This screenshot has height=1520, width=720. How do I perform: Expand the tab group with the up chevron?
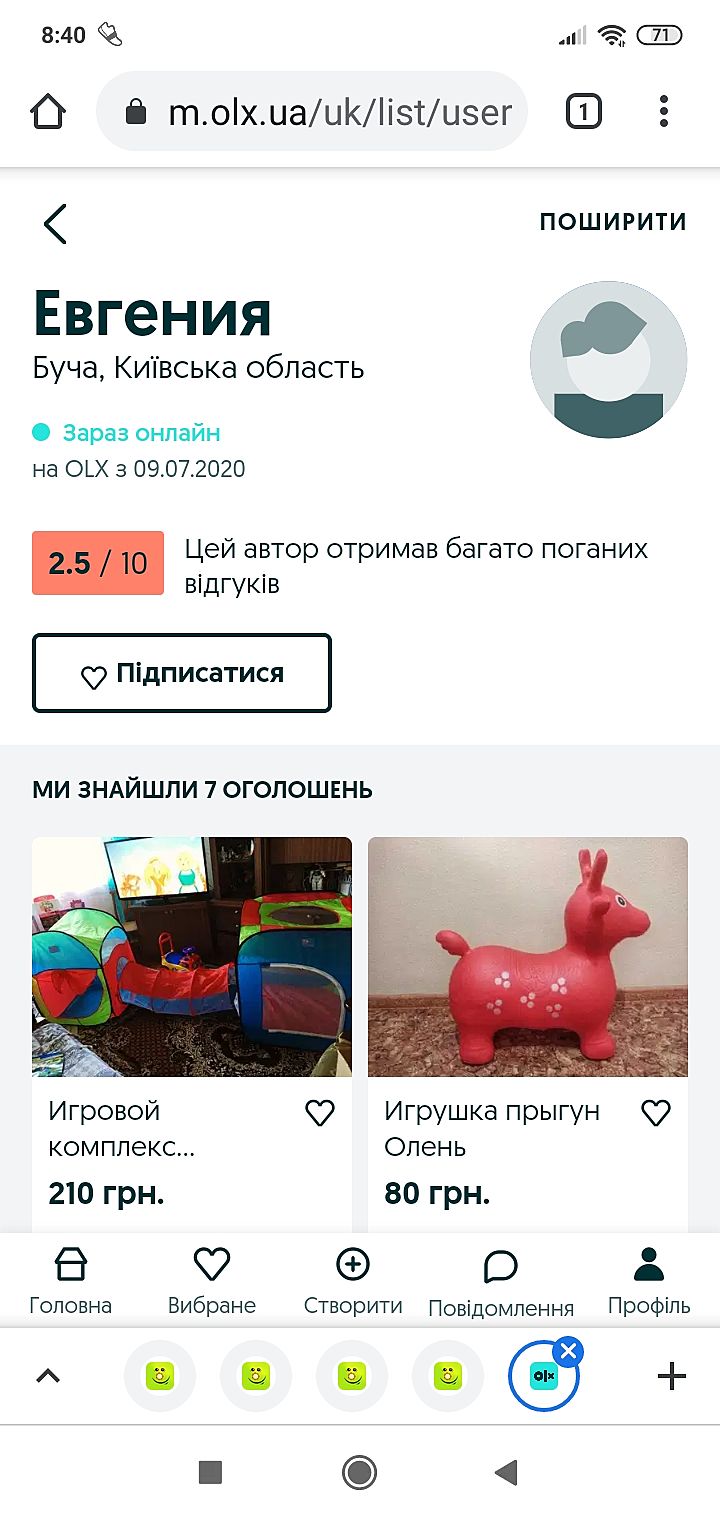coord(48,1377)
